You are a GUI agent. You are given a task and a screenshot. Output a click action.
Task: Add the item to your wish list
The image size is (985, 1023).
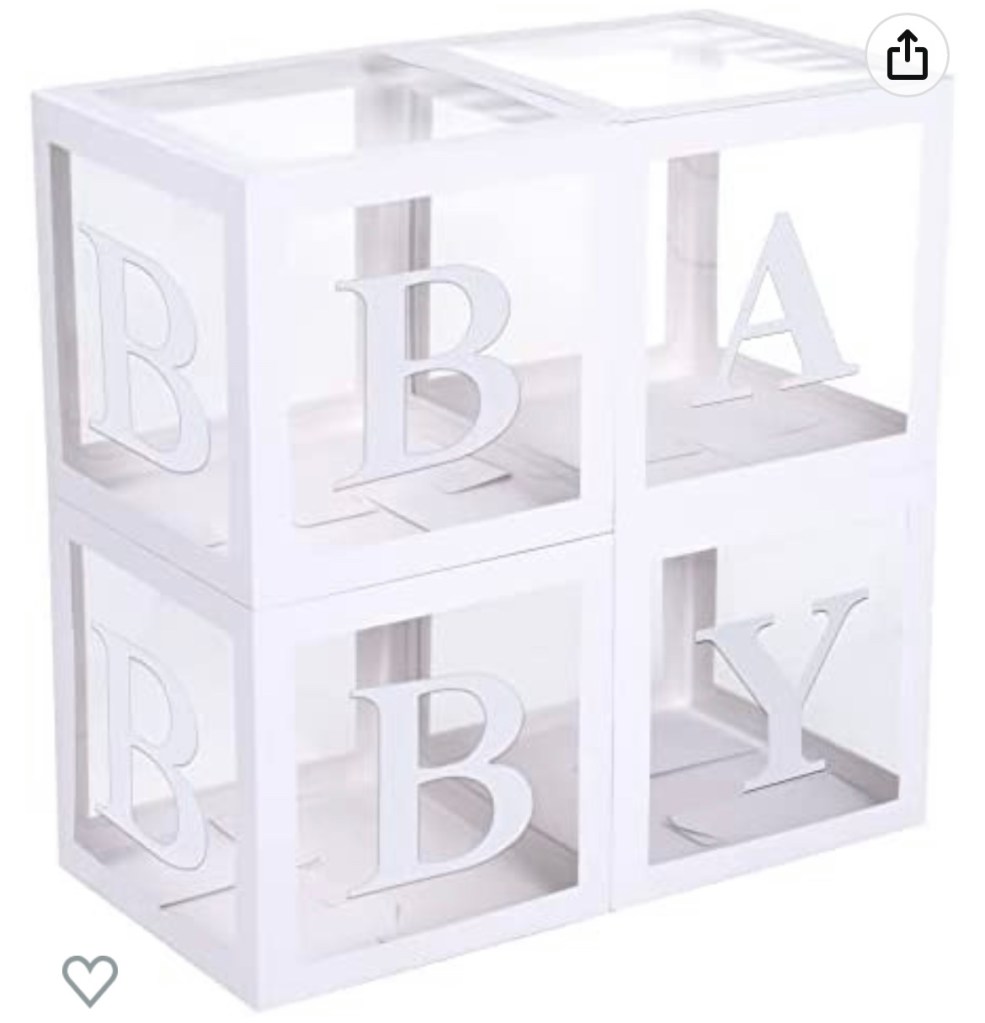(90, 979)
